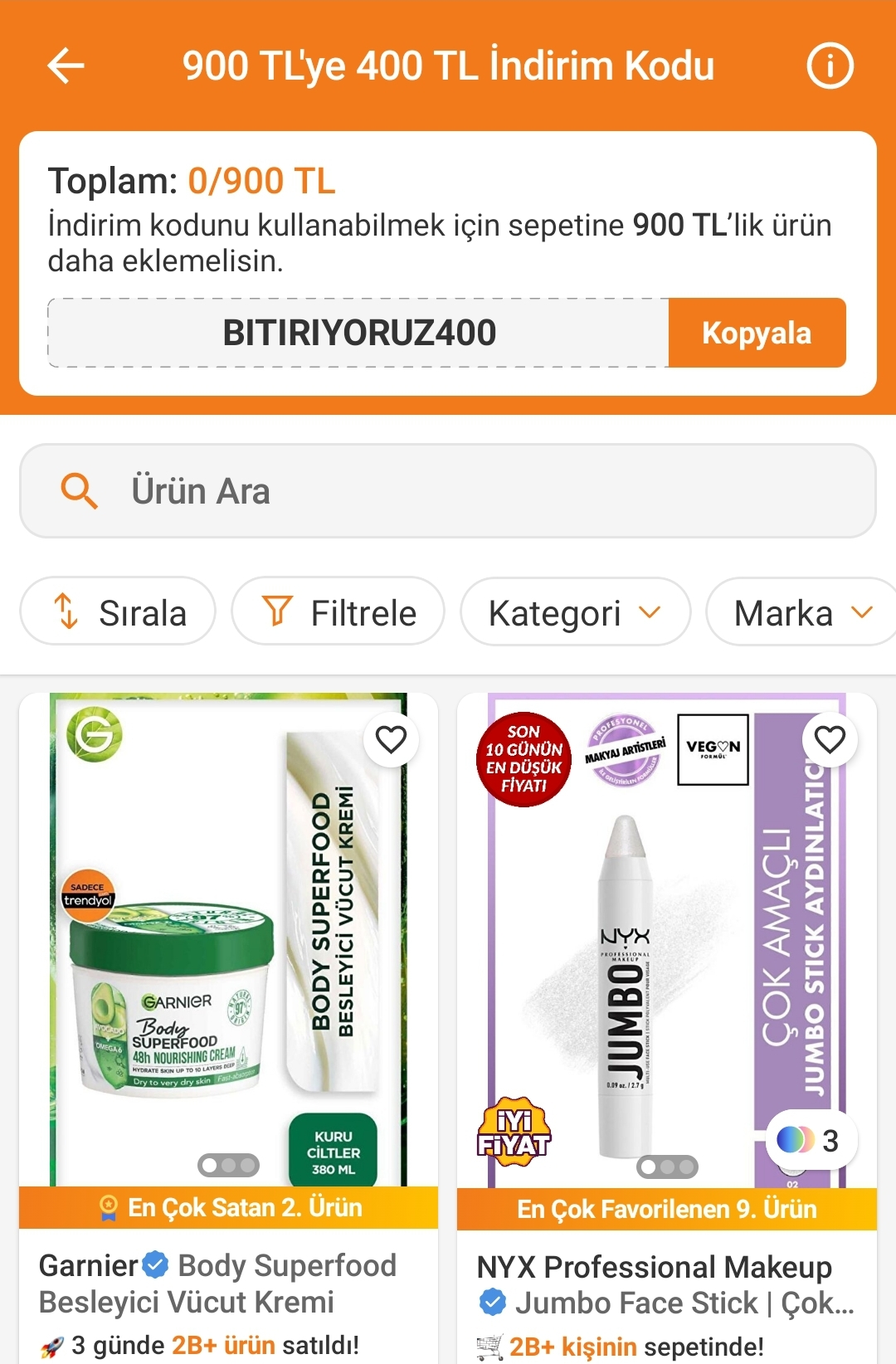The width and height of the screenshot is (896, 1364).
Task: Go back using the top arrow
Action: pyautogui.click(x=66, y=66)
